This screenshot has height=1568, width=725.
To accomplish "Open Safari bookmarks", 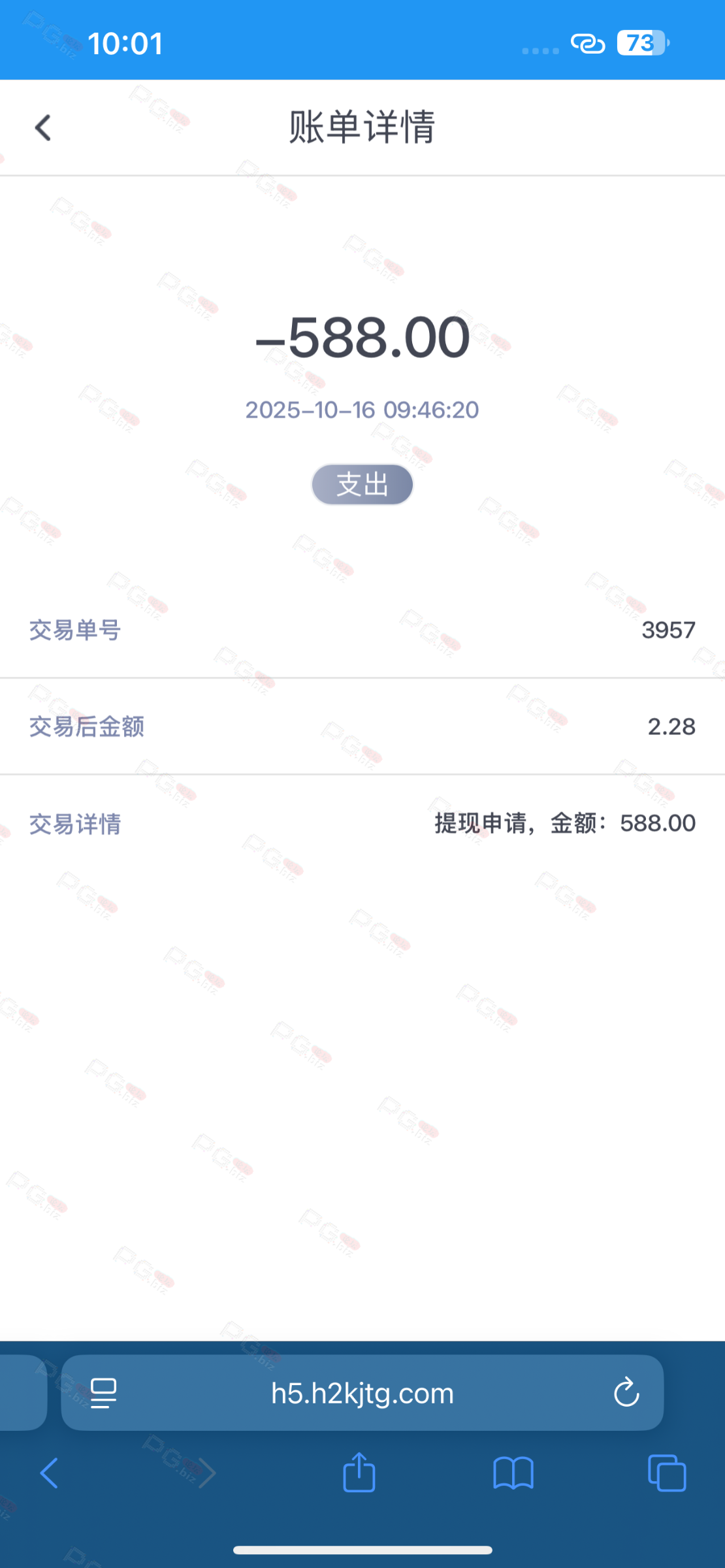I will click(513, 1473).
